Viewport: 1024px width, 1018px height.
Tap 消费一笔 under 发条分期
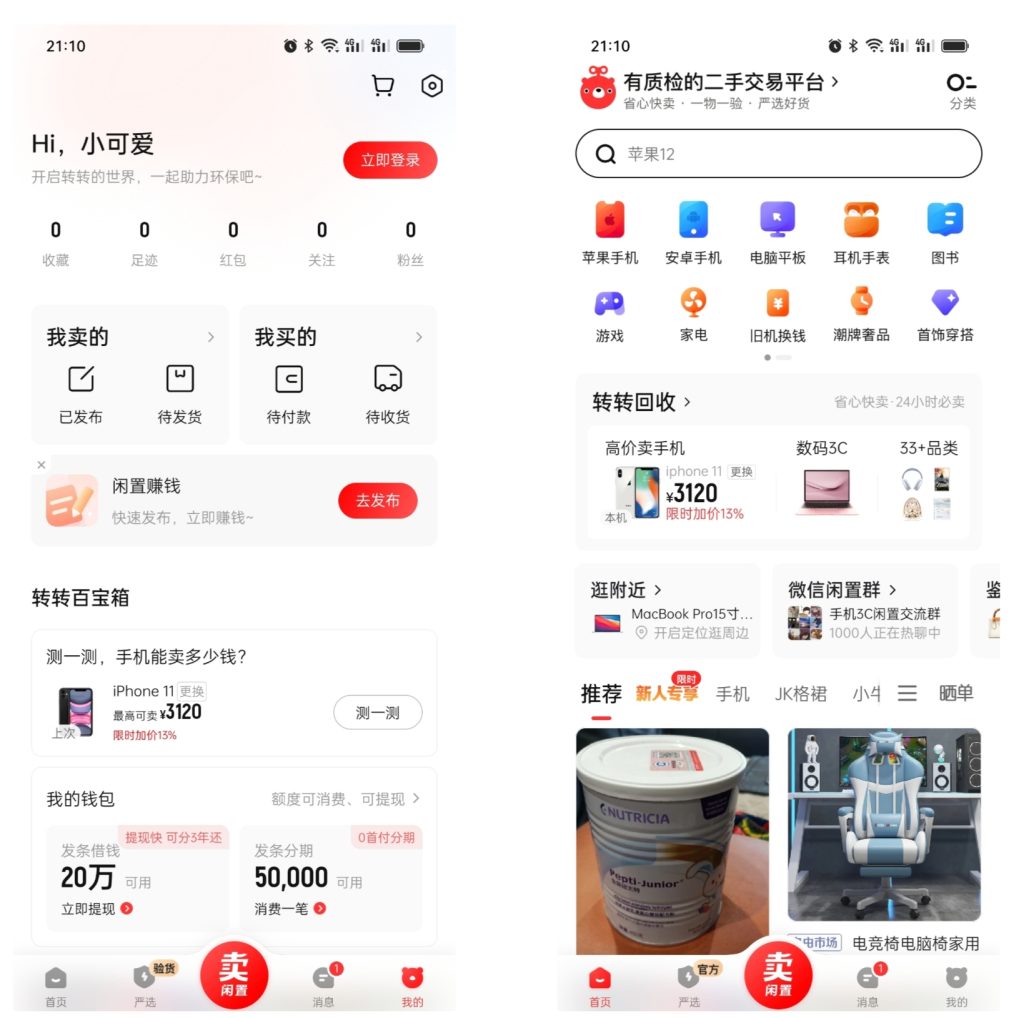tap(290, 909)
